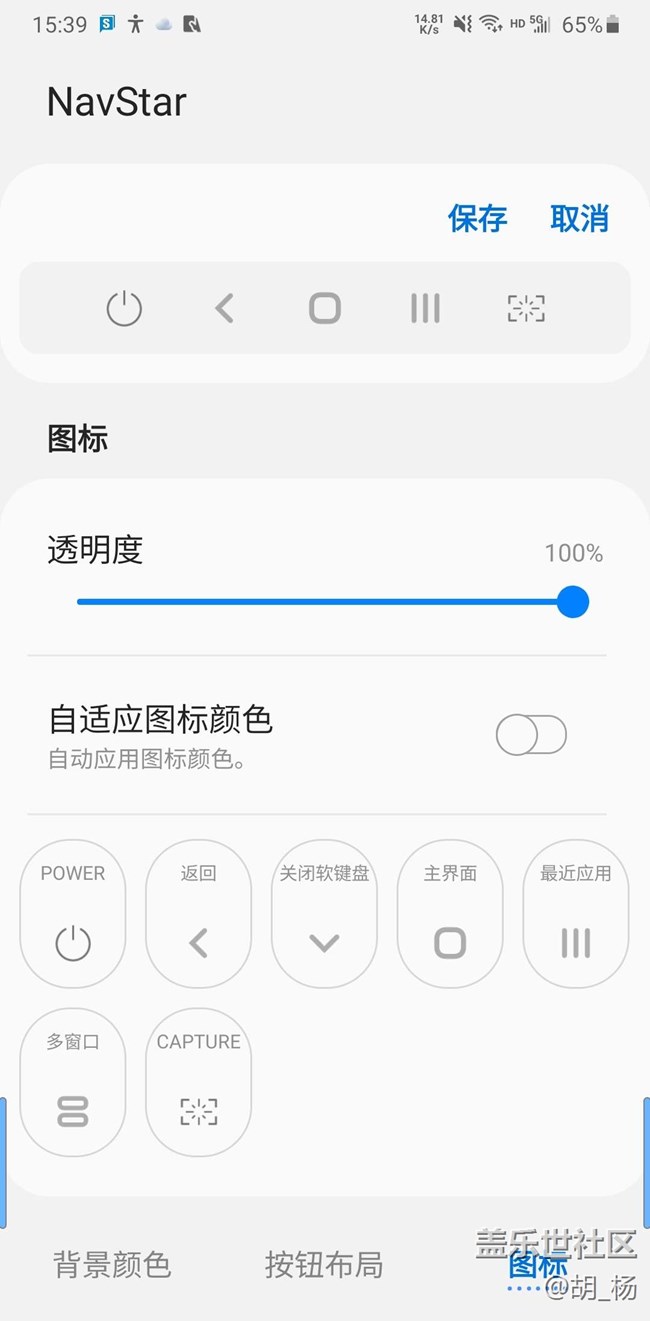Choose the 多窗口 icon button
This screenshot has width=650, height=1321.
pos(73,1082)
